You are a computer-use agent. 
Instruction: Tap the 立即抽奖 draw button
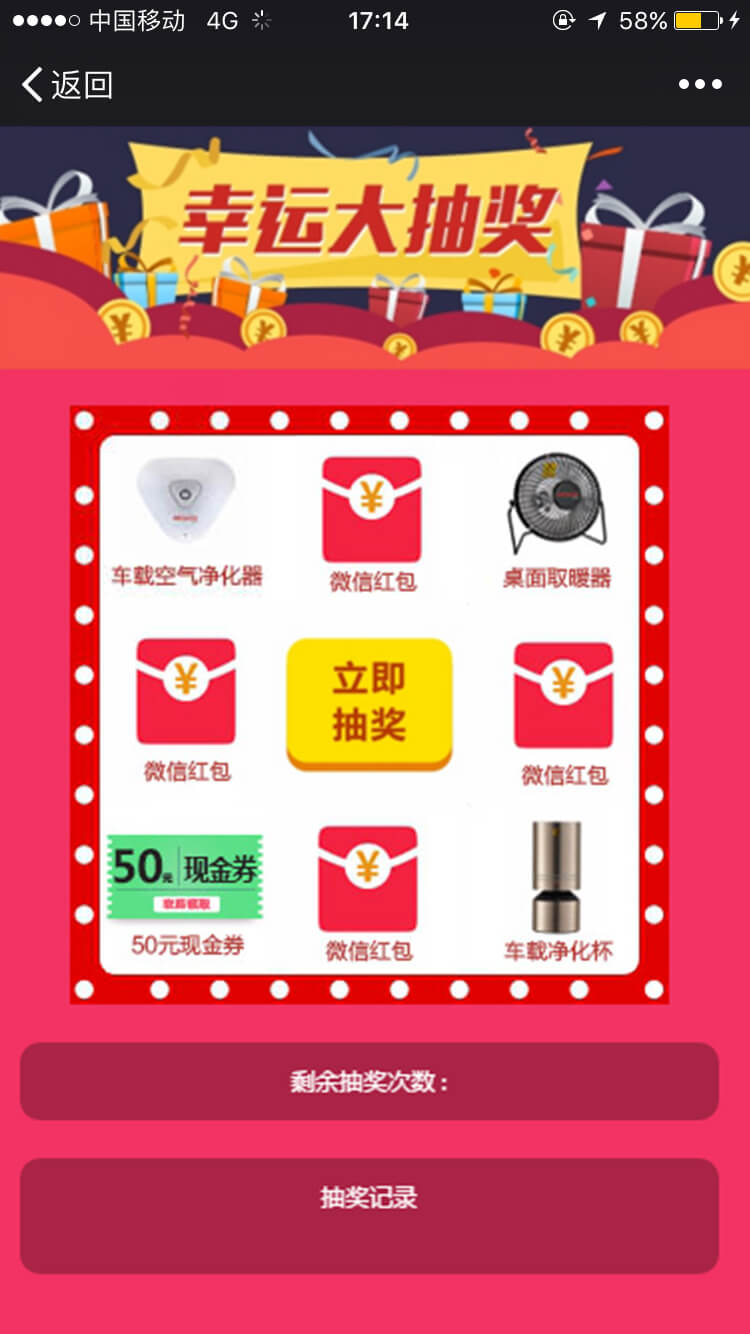369,703
